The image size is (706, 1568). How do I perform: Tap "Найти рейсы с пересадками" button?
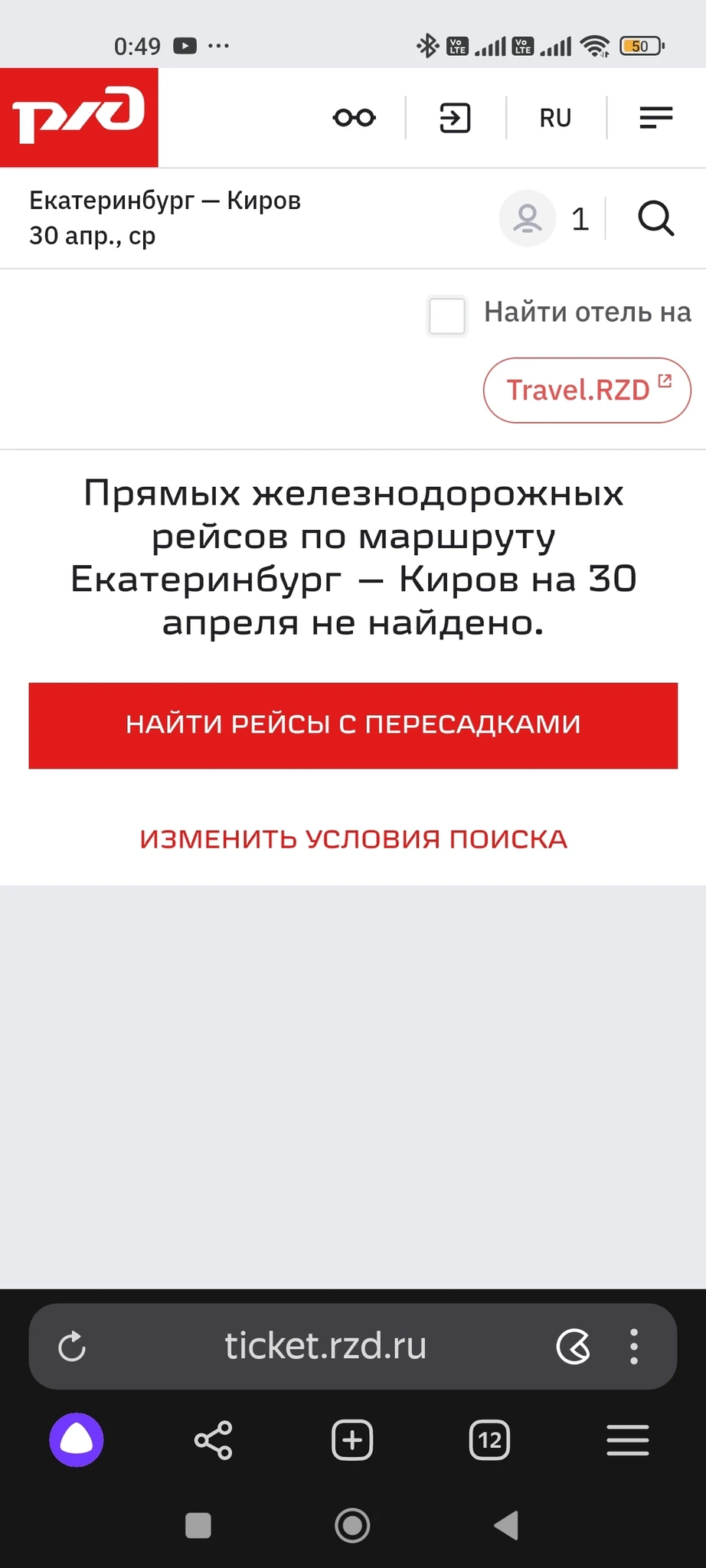pyautogui.click(x=353, y=725)
